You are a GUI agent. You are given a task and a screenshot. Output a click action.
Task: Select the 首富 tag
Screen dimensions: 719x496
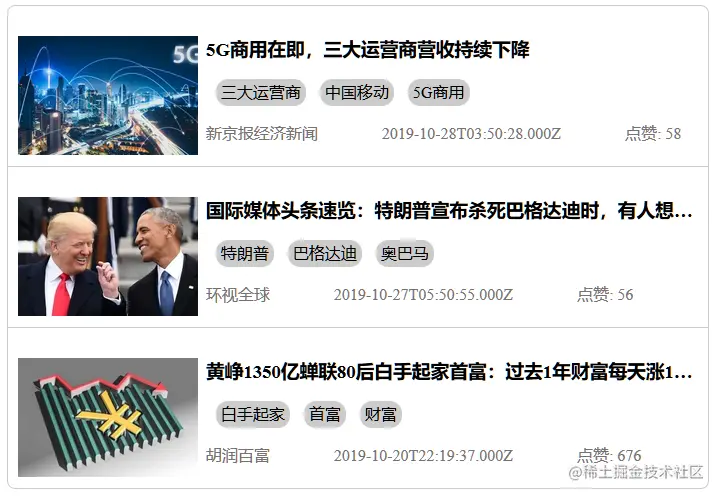click(x=325, y=415)
